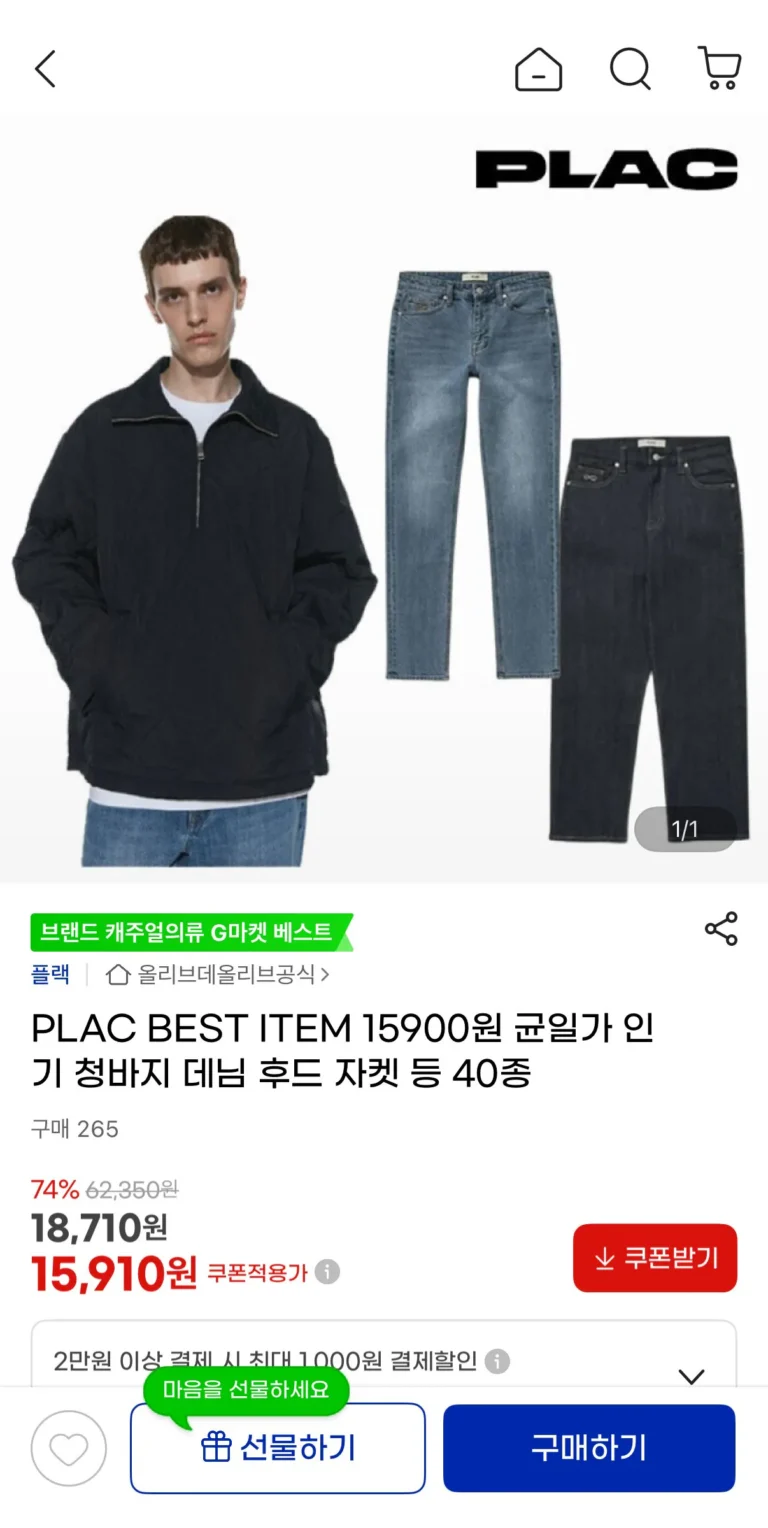Show info for 쿠폰적용가
The width and height of the screenshot is (768, 1528).
click(x=327, y=1272)
